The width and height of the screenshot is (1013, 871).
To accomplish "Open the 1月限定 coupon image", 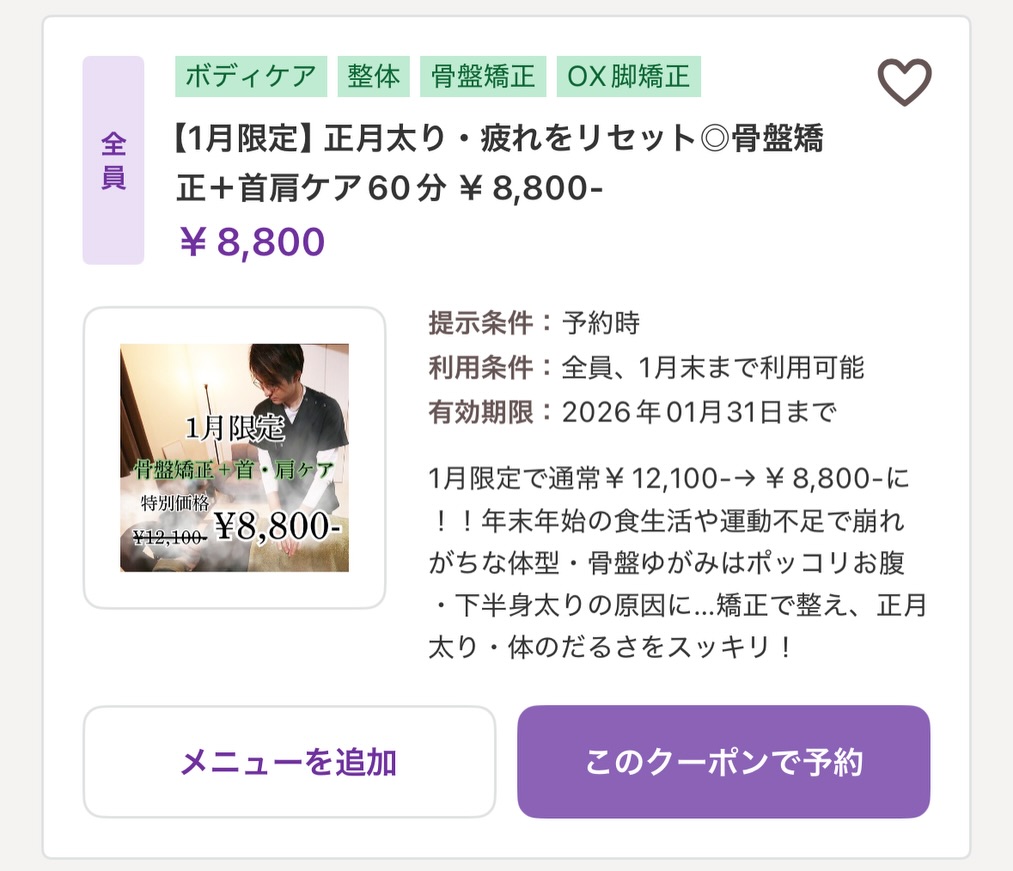I will click(x=234, y=458).
